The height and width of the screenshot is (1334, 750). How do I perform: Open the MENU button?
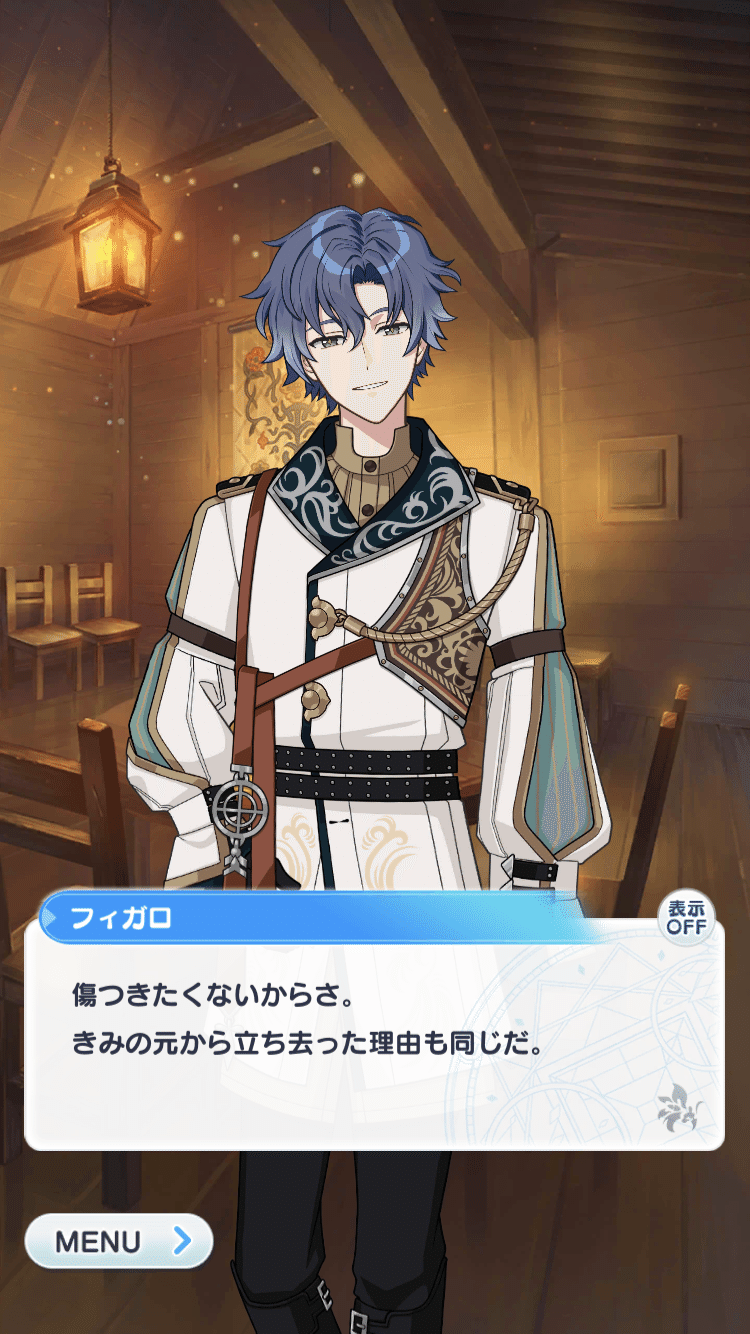[119, 1241]
